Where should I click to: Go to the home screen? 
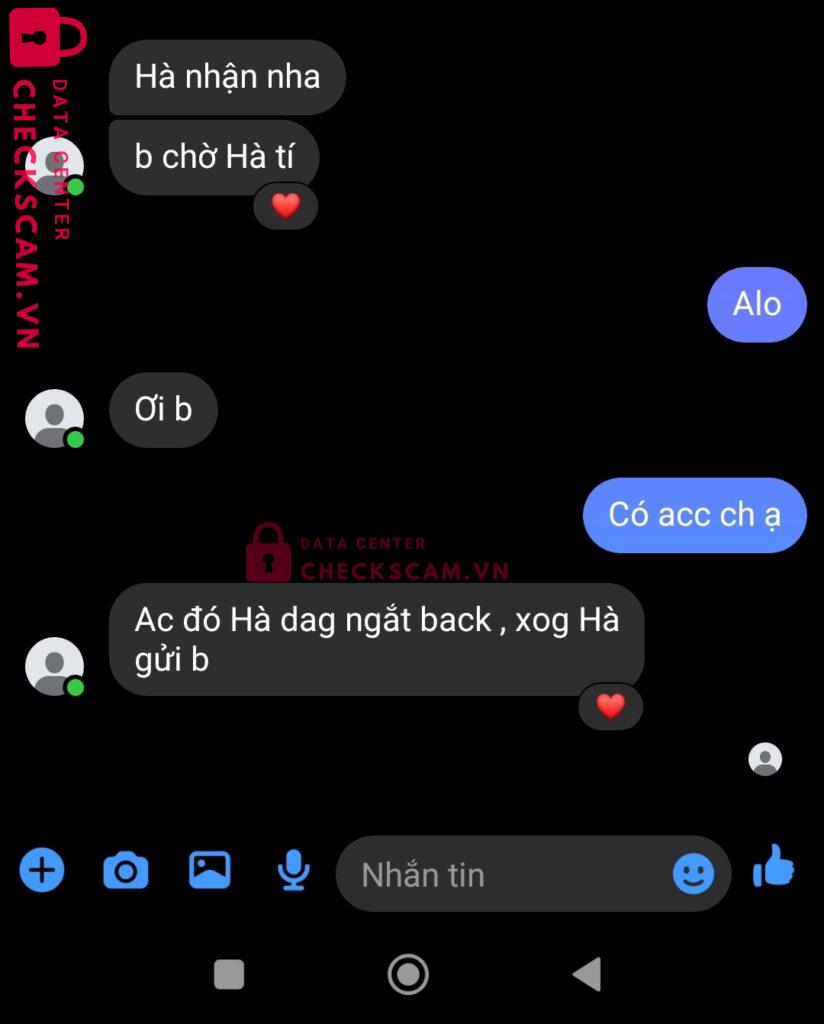[x=408, y=973]
